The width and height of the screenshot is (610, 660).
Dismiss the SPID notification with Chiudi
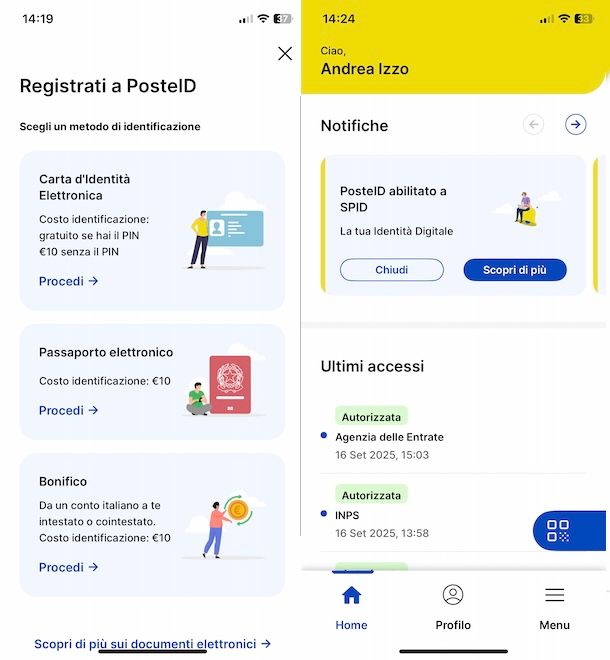[x=391, y=270]
